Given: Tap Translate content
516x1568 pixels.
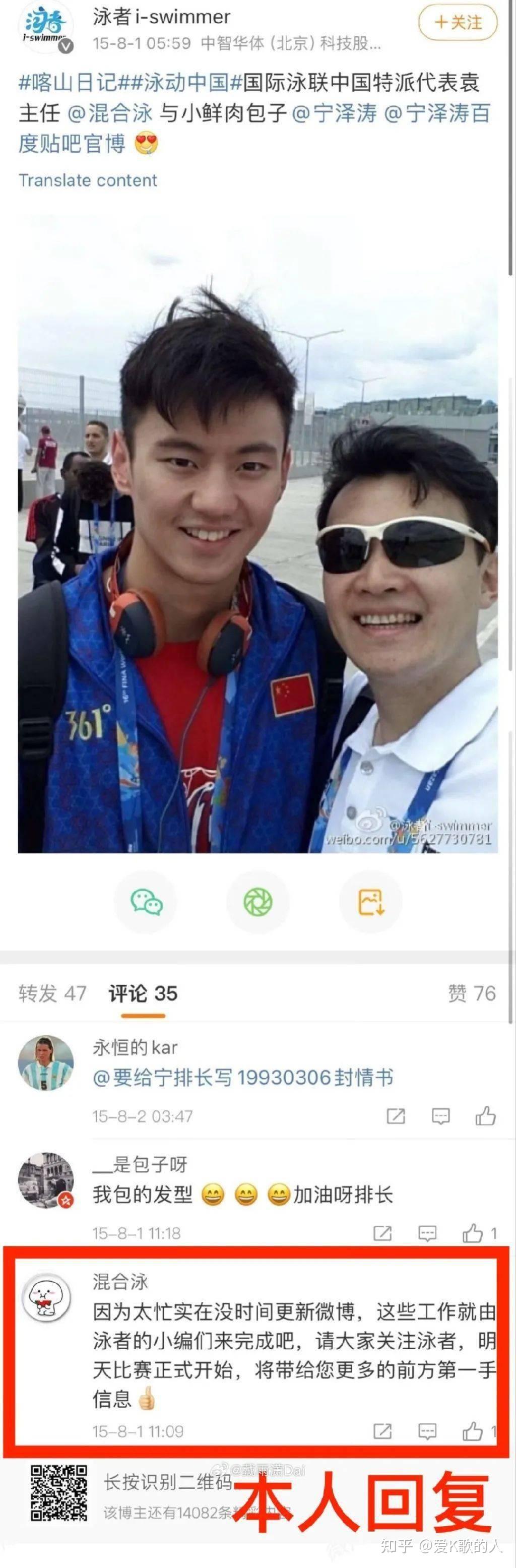Looking at the screenshot, I should tap(88, 180).
